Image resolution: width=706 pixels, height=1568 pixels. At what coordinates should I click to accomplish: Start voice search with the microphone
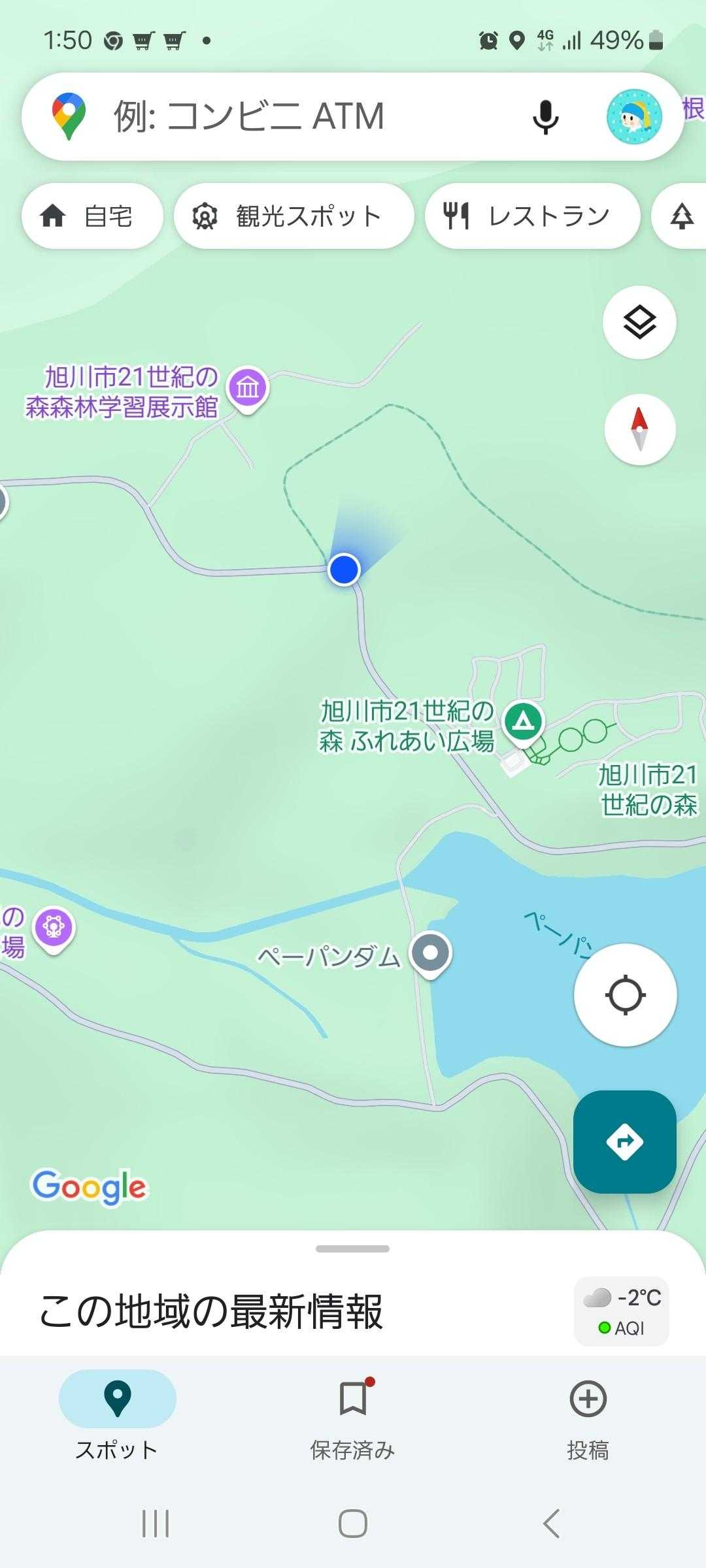(545, 118)
